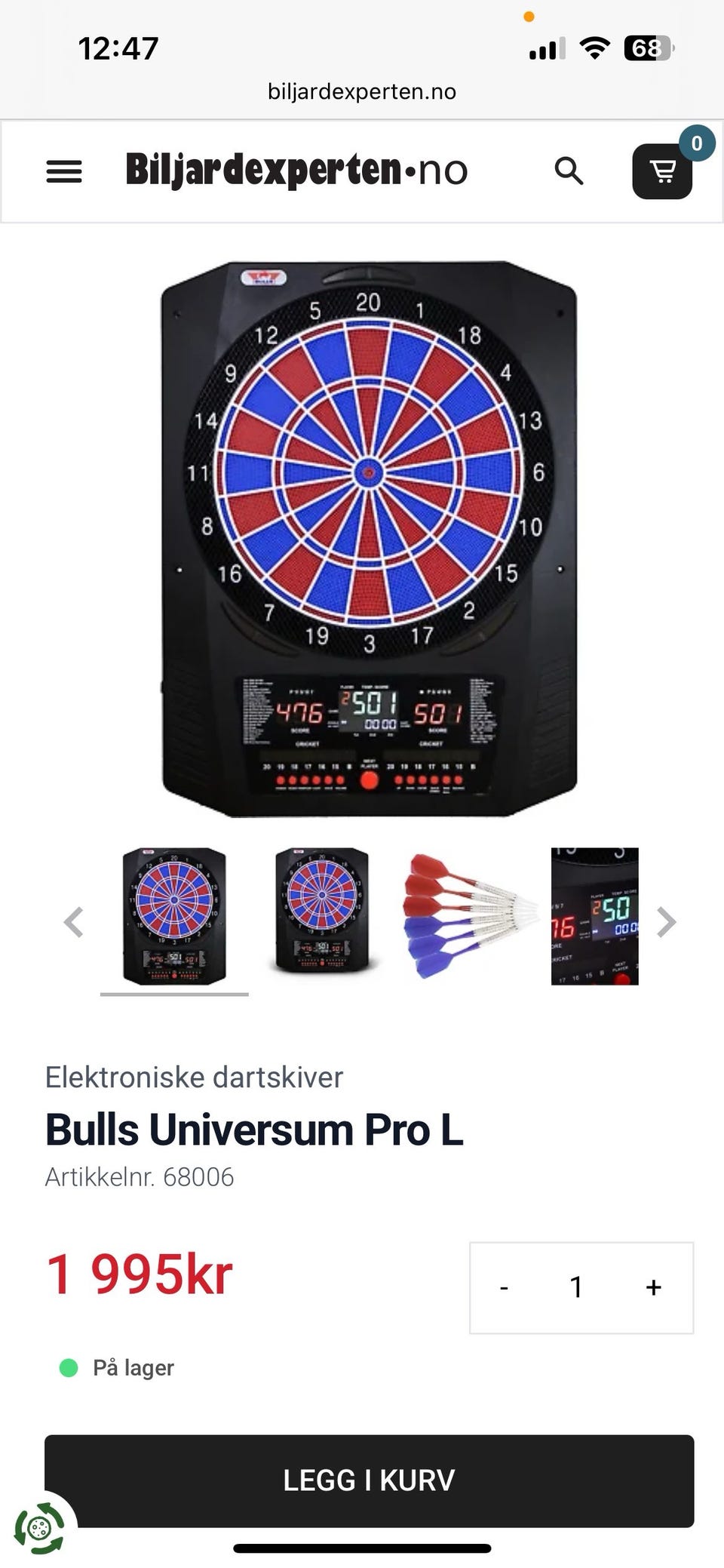
Task: Open the green cookie settings icon
Action: coord(39,1529)
